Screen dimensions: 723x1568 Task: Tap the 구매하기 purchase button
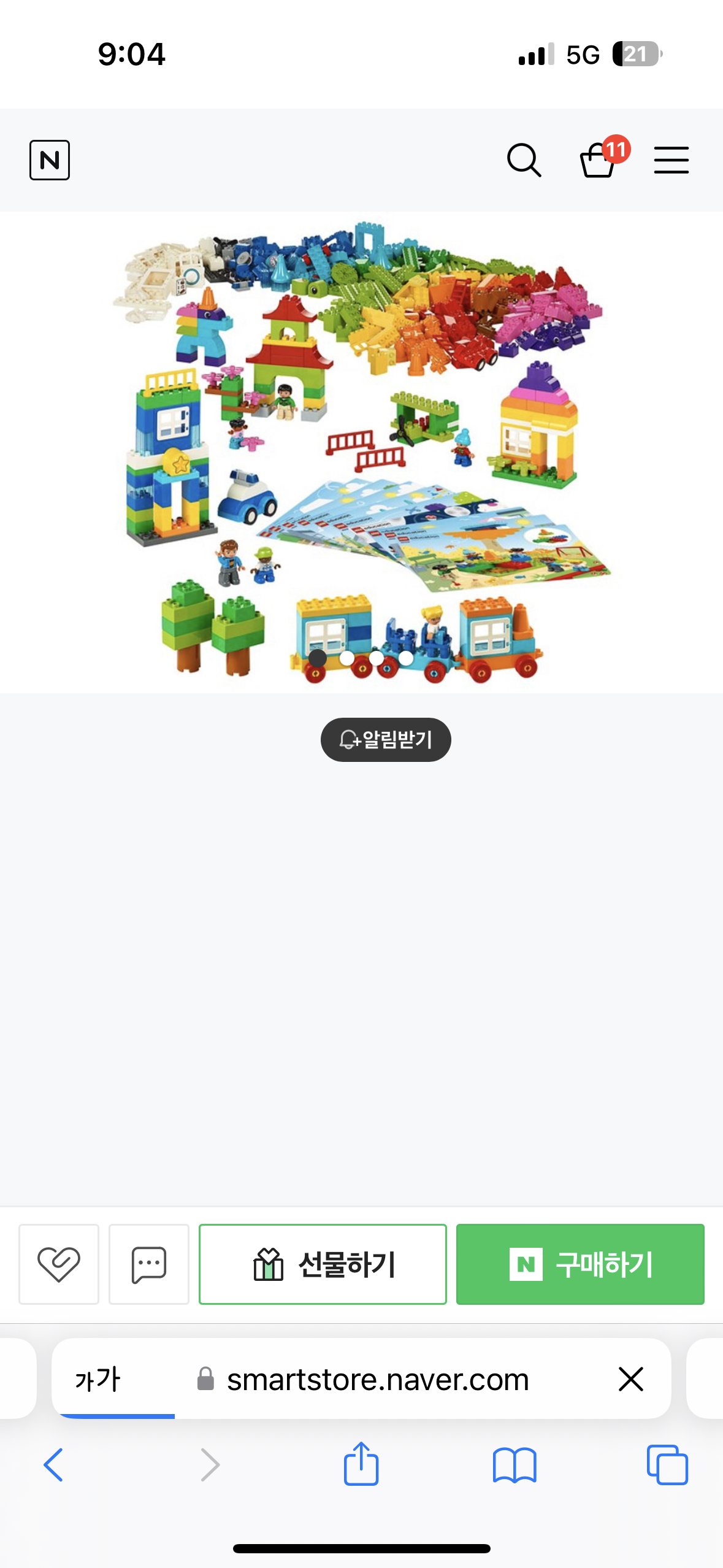pyautogui.click(x=580, y=1264)
